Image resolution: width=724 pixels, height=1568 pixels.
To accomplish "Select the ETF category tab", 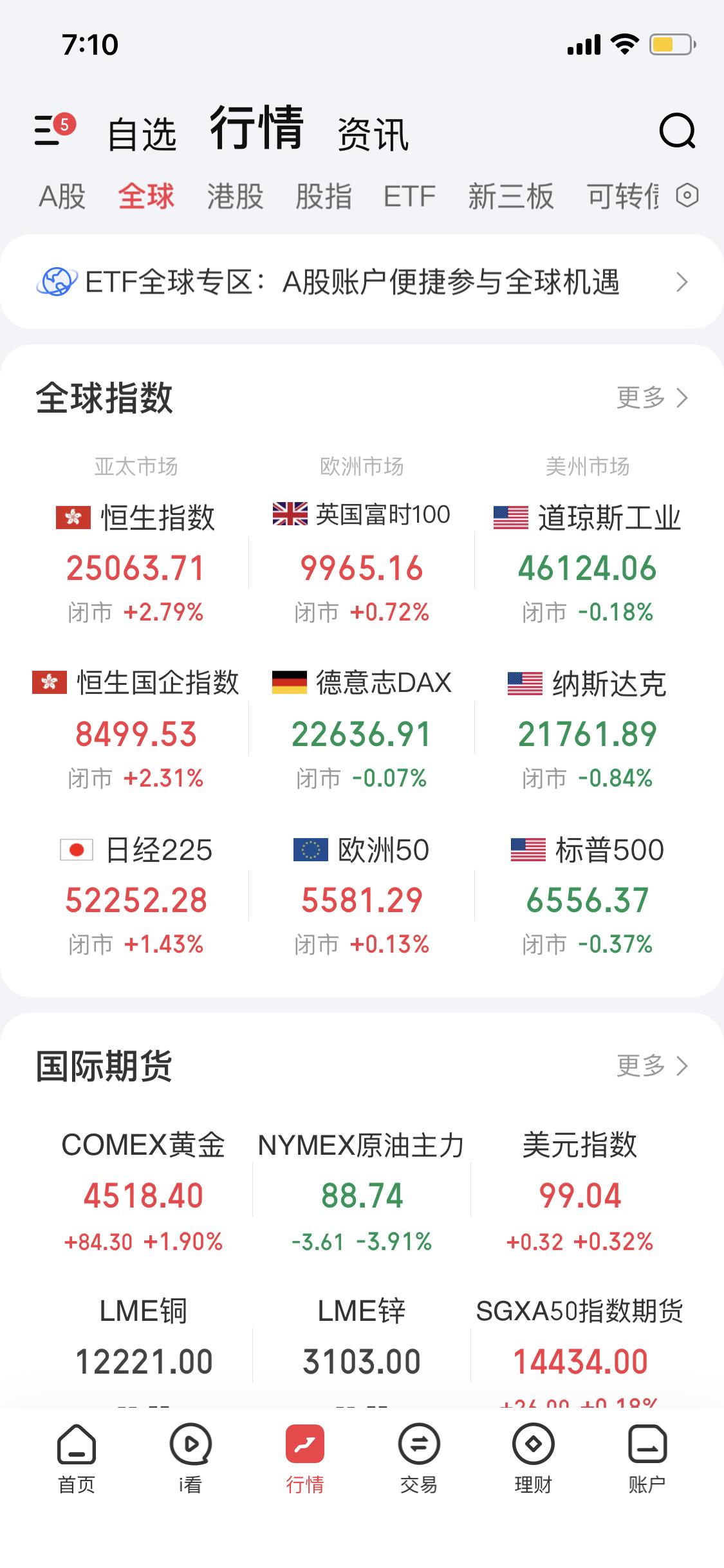I will 408,198.
